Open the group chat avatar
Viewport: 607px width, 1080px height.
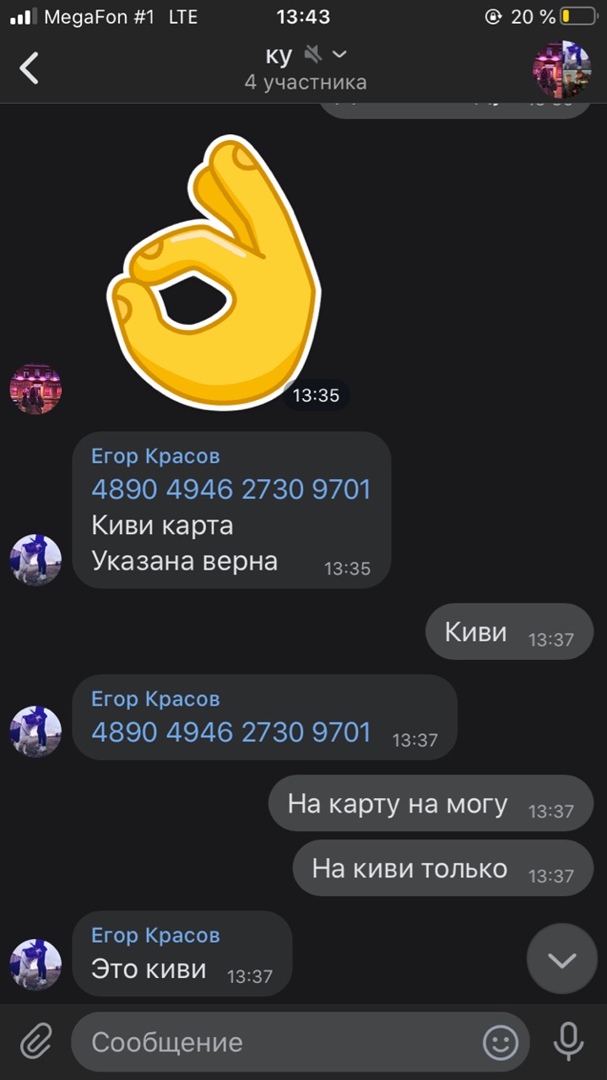[x=561, y=67]
